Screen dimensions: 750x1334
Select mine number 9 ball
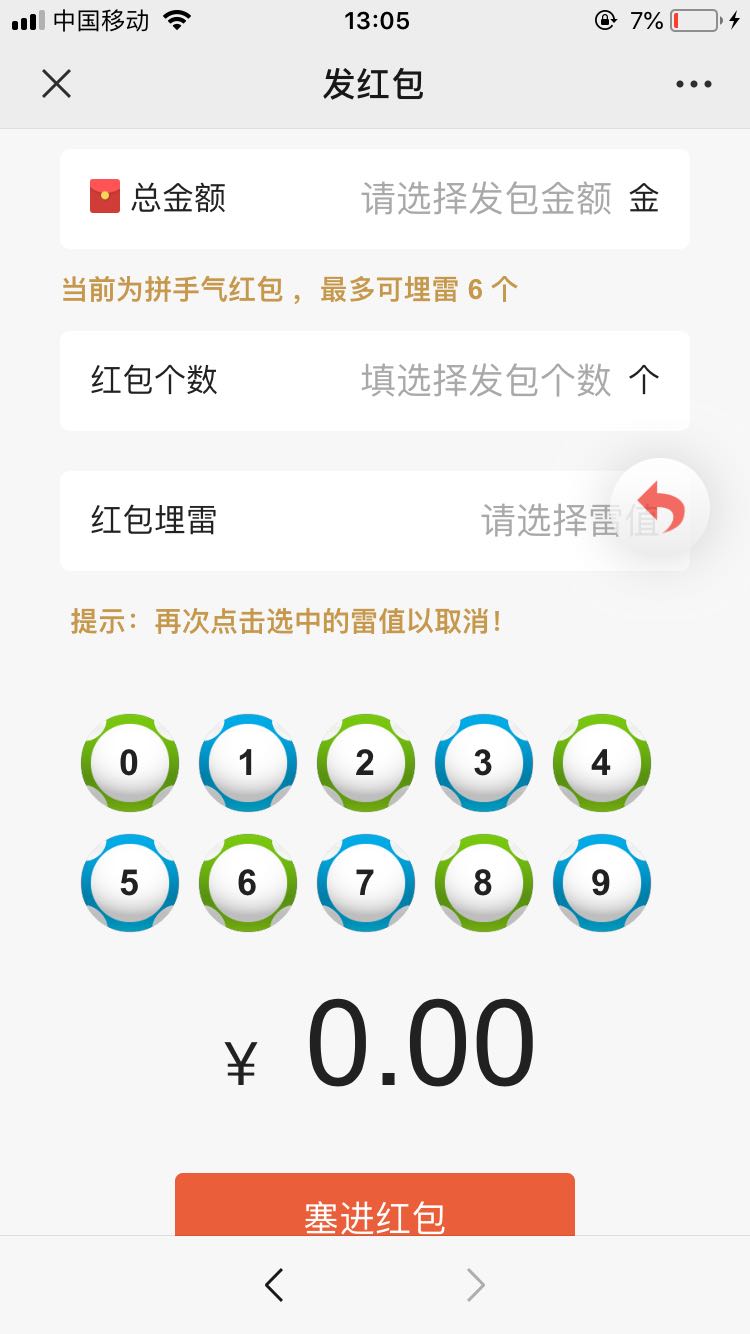coord(601,883)
